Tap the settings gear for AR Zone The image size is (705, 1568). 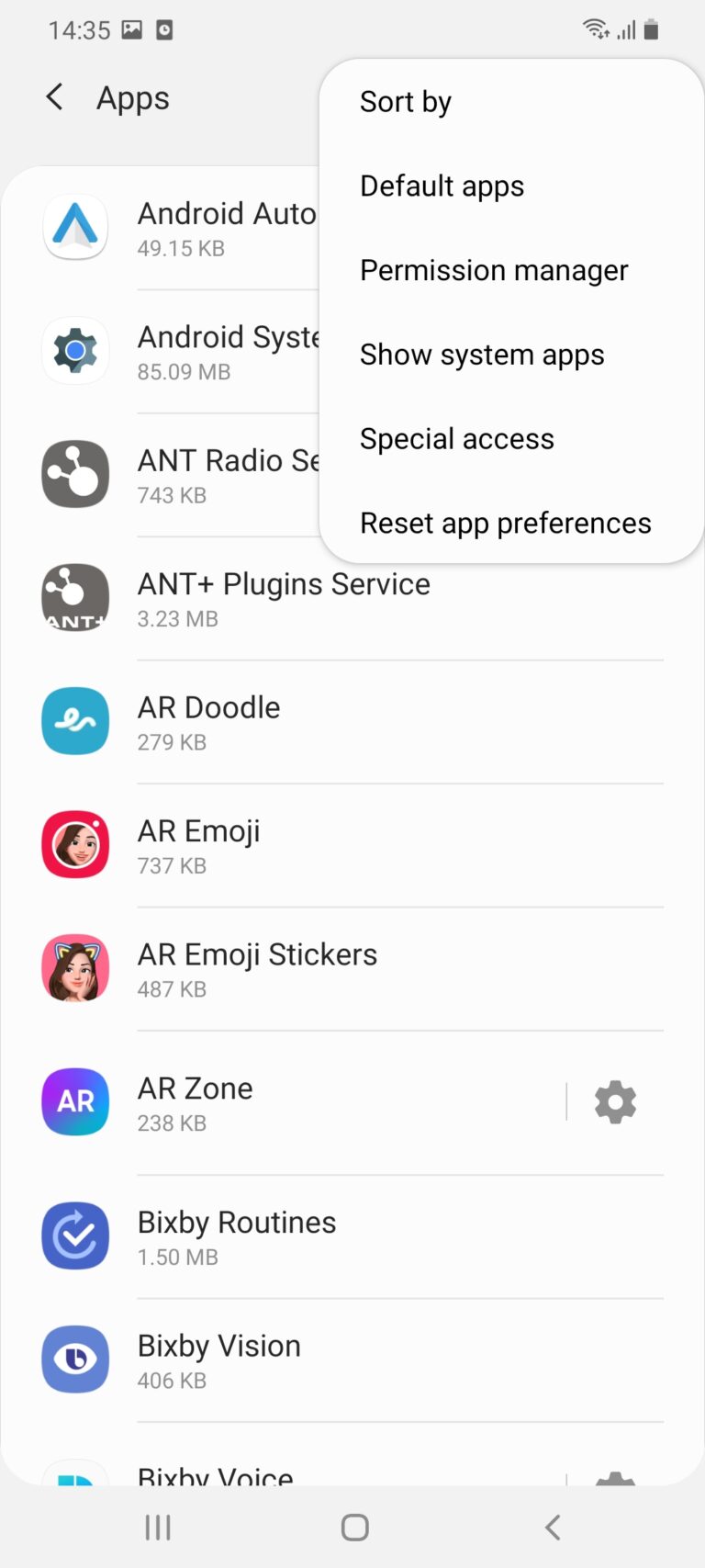point(615,1102)
